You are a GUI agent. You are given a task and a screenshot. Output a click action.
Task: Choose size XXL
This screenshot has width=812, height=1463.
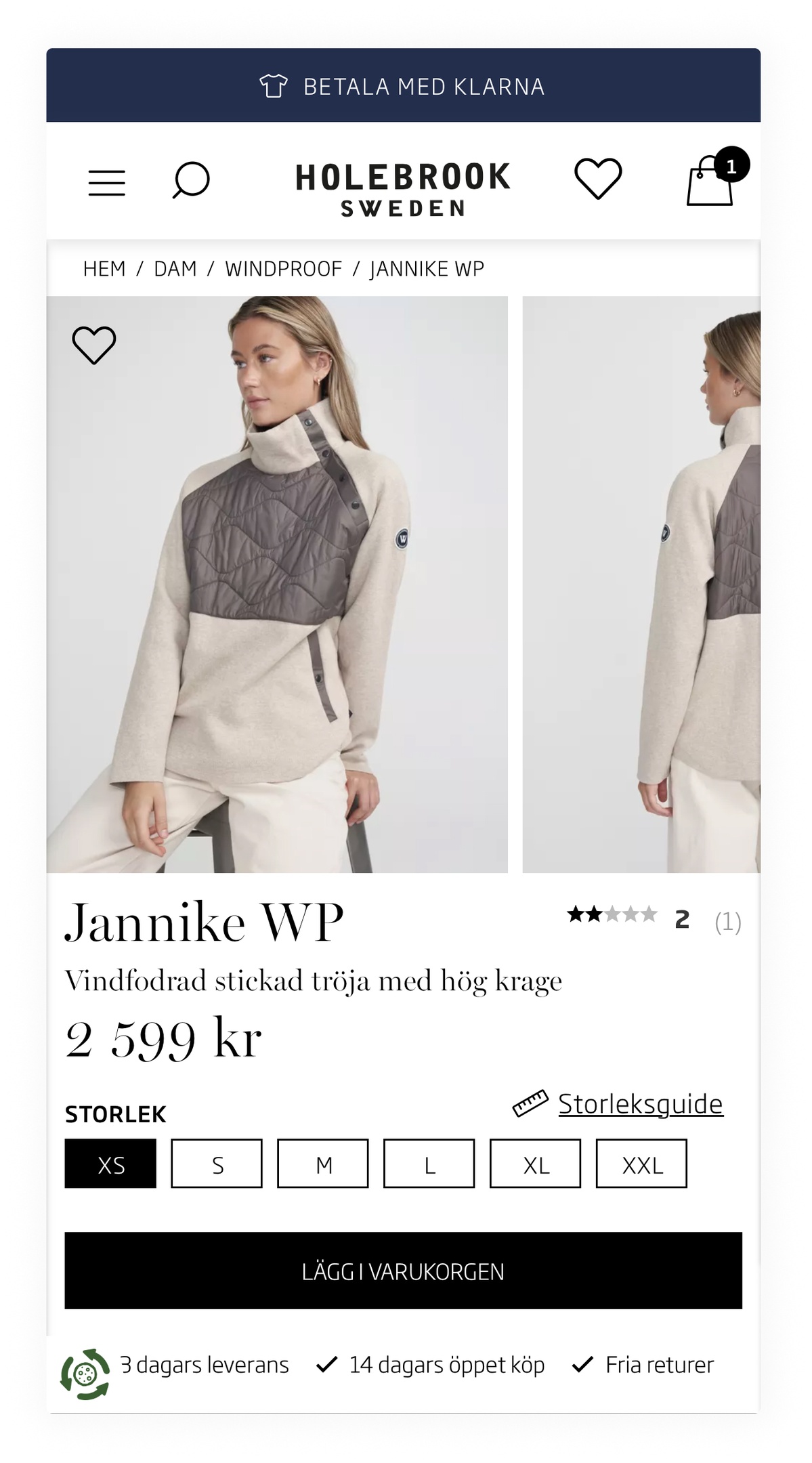pyautogui.click(x=641, y=1164)
